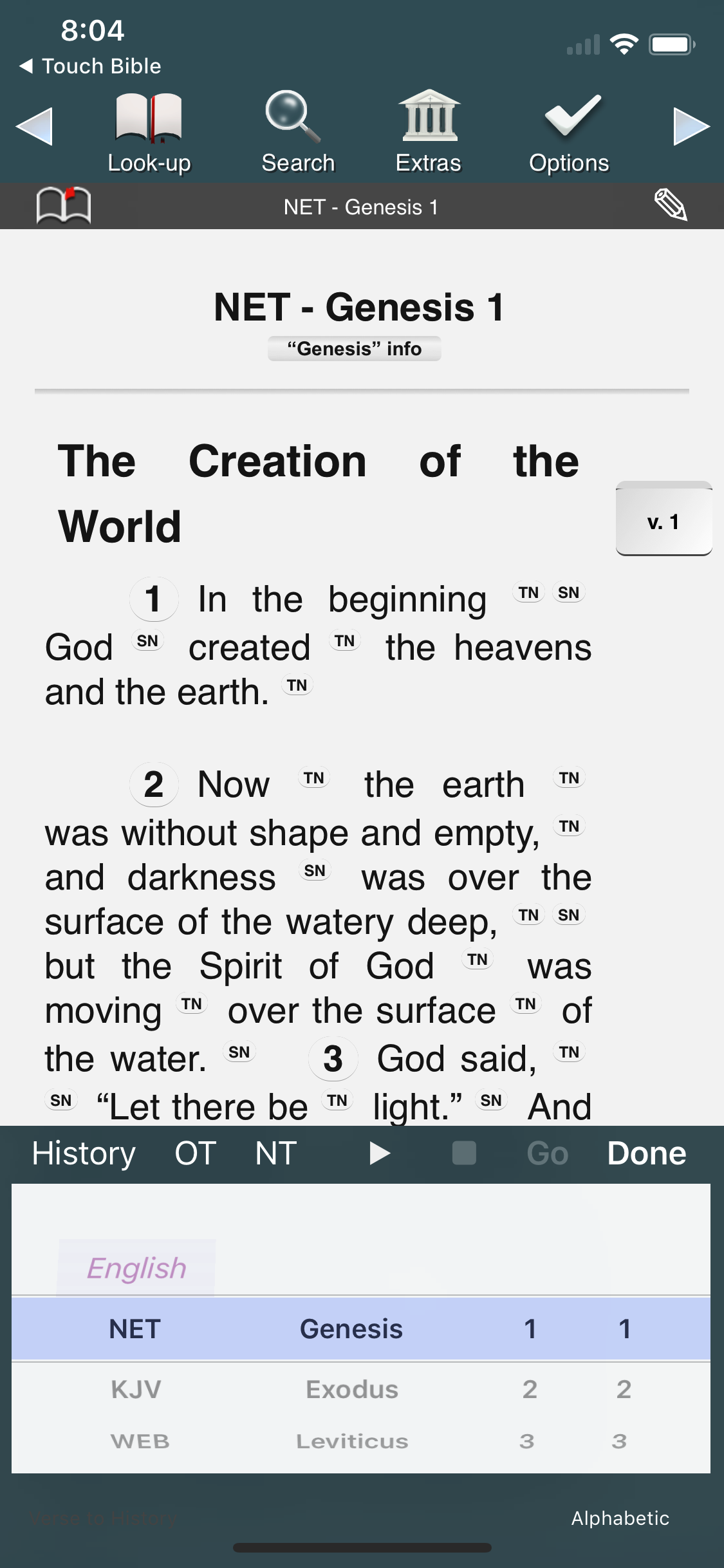Viewport: 724px width, 1568px height.
Task: Stop audio playback
Action: point(464,1153)
